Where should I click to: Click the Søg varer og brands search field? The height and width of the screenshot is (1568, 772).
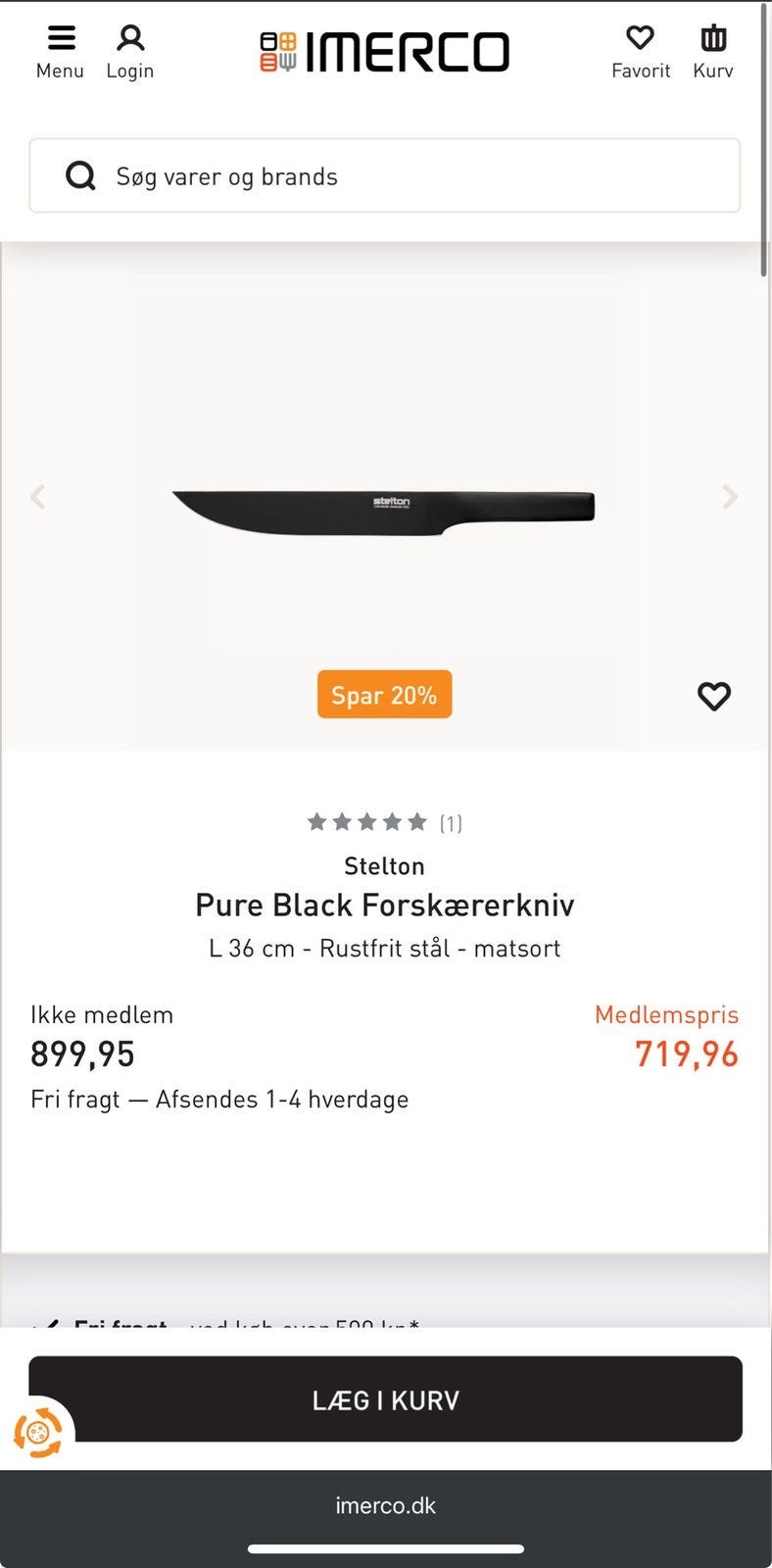pyautogui.click(x=386, y=175)
